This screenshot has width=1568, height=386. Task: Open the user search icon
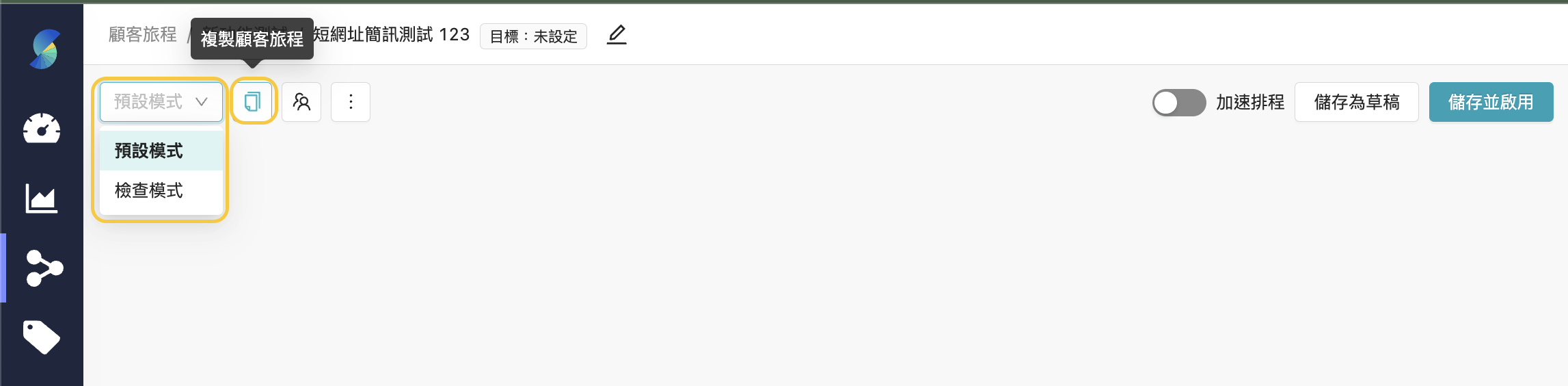(301, 102)
